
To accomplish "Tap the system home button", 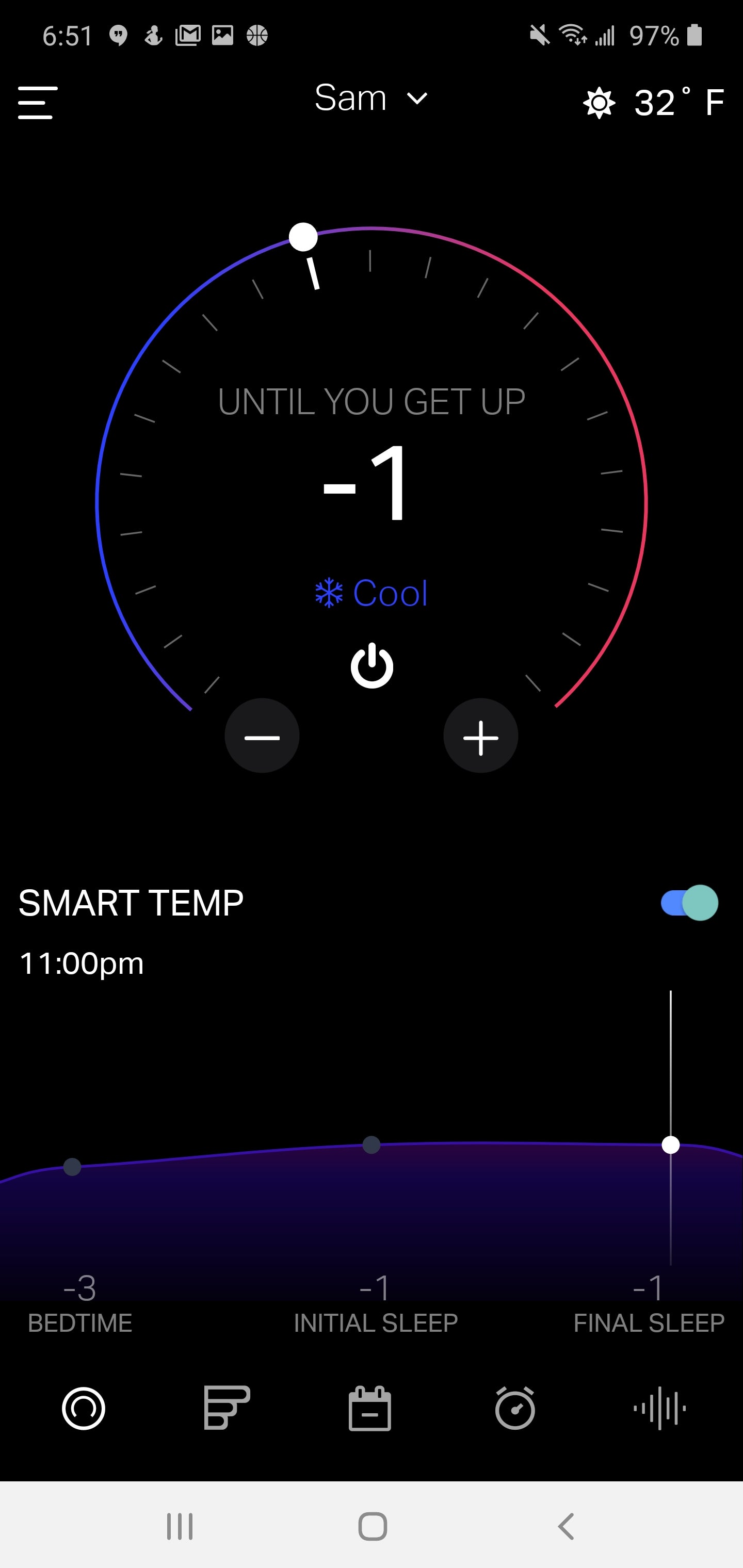I will (372, 1527).
